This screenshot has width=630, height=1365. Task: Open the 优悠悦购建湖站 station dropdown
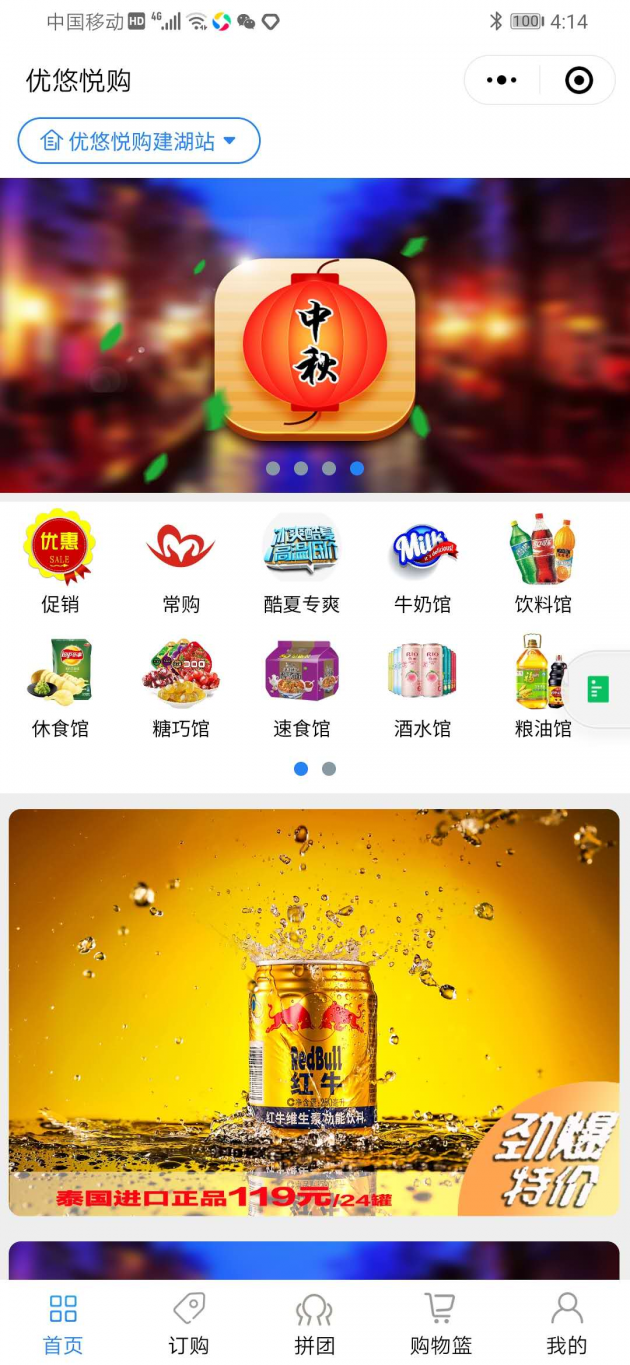click(139, 141)
